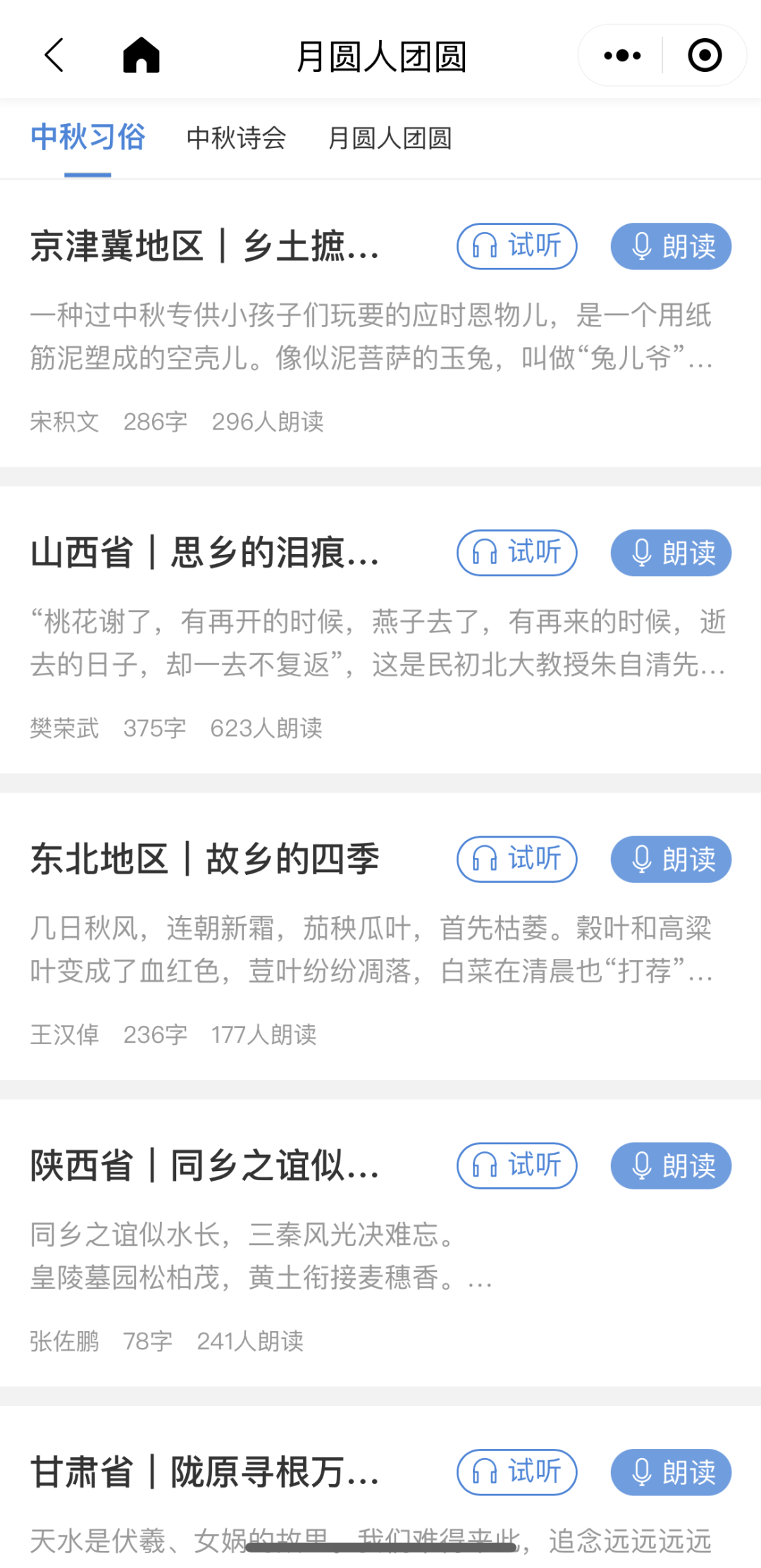Viewport: 761px width, 1568px height.
Task: Open the 京津冀地区 乡土 entry
Action: (205, 247)
